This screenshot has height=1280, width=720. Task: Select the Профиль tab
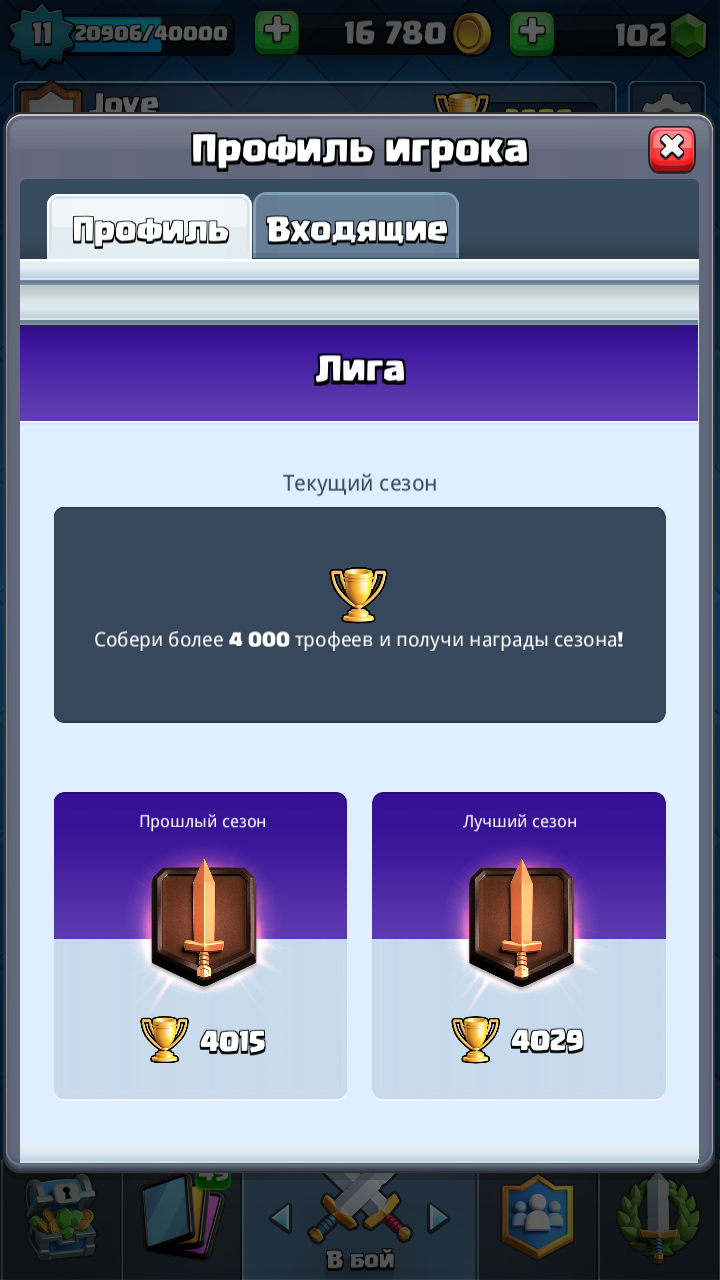coord(150,228)
